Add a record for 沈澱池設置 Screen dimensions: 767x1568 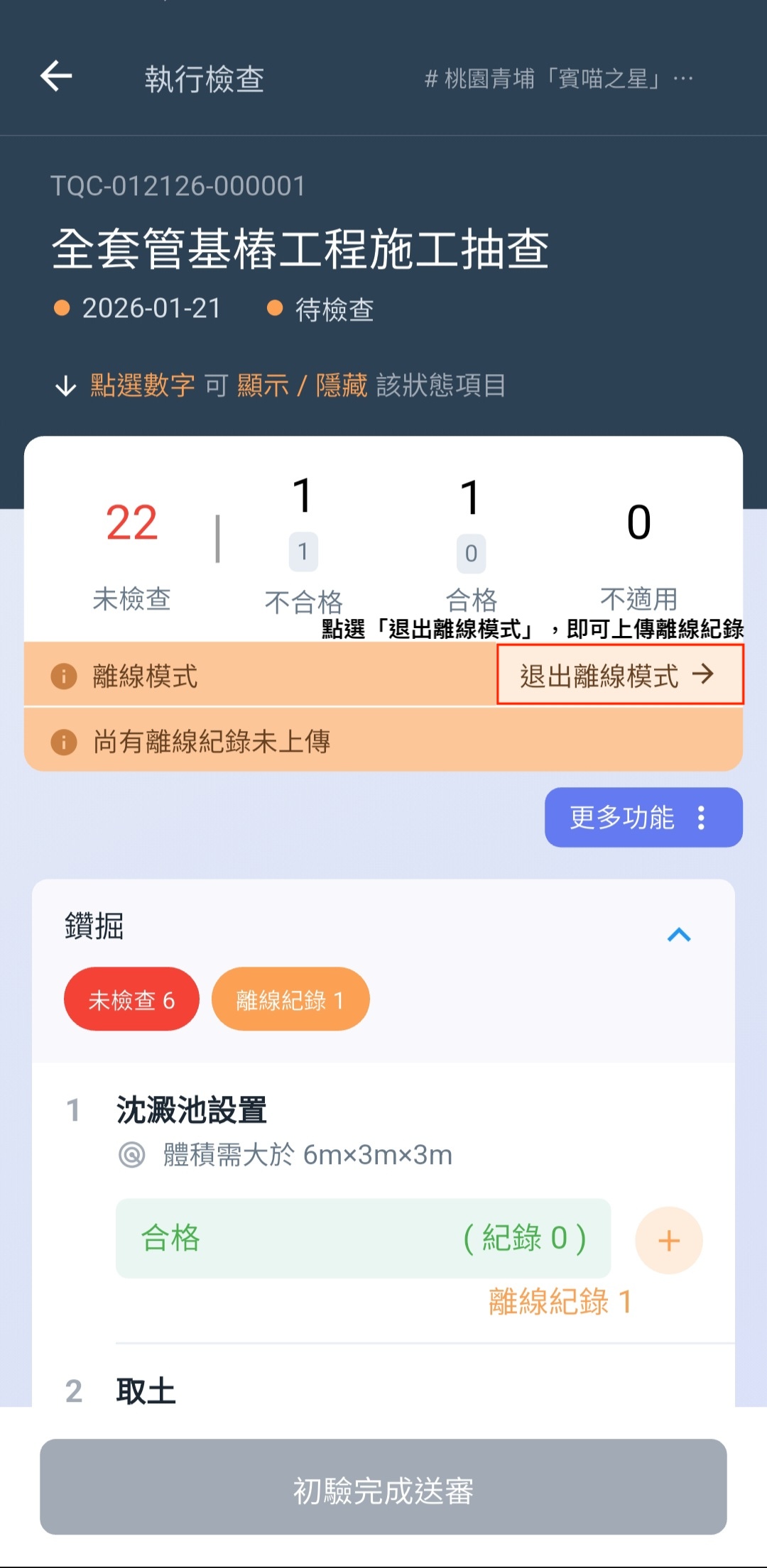tap(668, 1241)
